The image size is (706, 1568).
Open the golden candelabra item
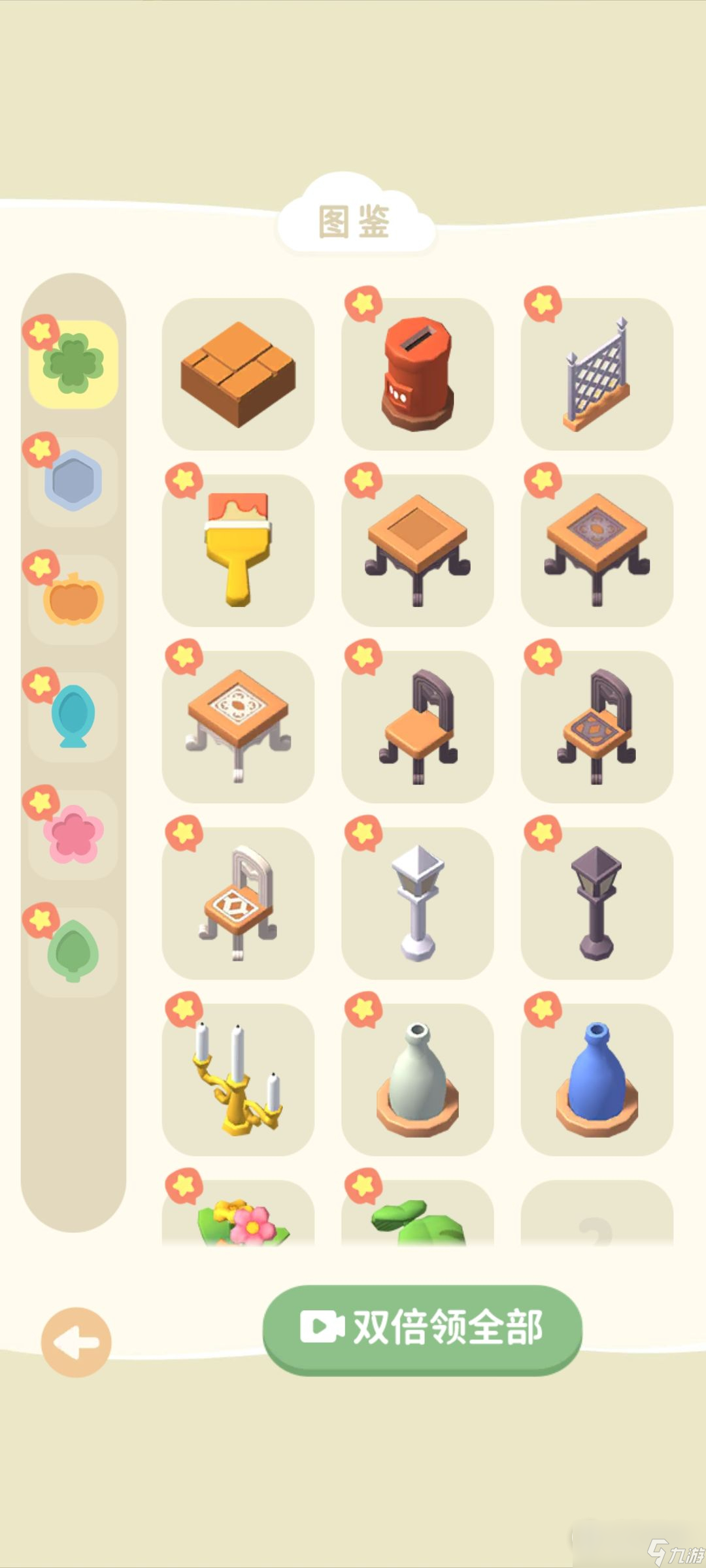tap(238, 1080)
